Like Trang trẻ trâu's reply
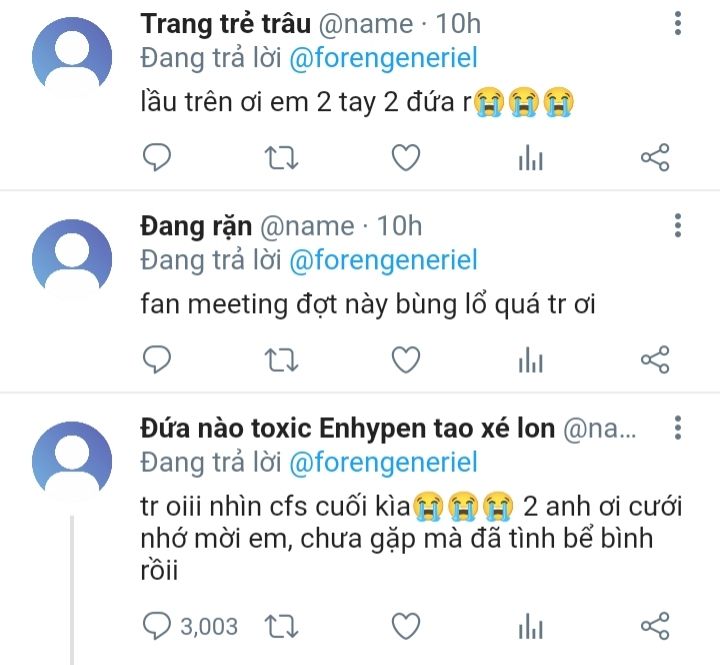The height and width of the screenshot is (665, 720). 404,157
